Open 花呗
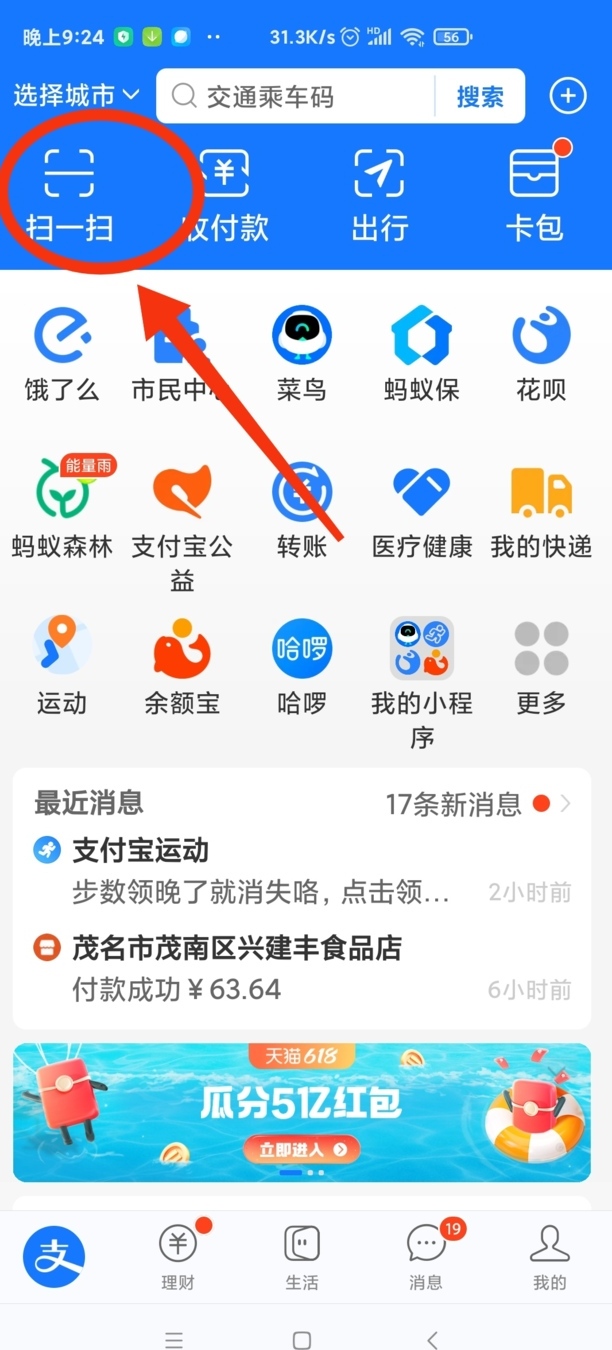 (x=541, y=354)
